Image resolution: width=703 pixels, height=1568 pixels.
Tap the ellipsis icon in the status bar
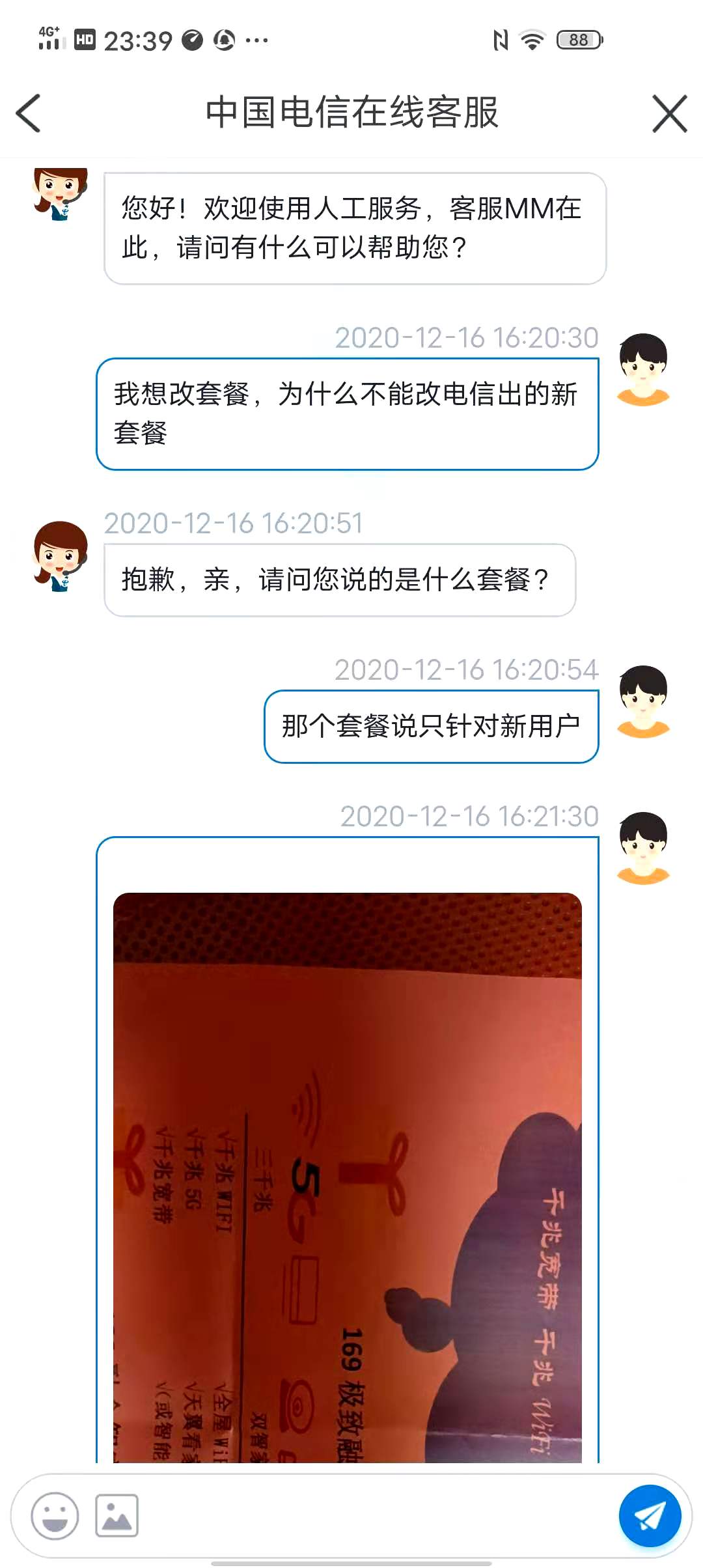(x=255, y=40)
